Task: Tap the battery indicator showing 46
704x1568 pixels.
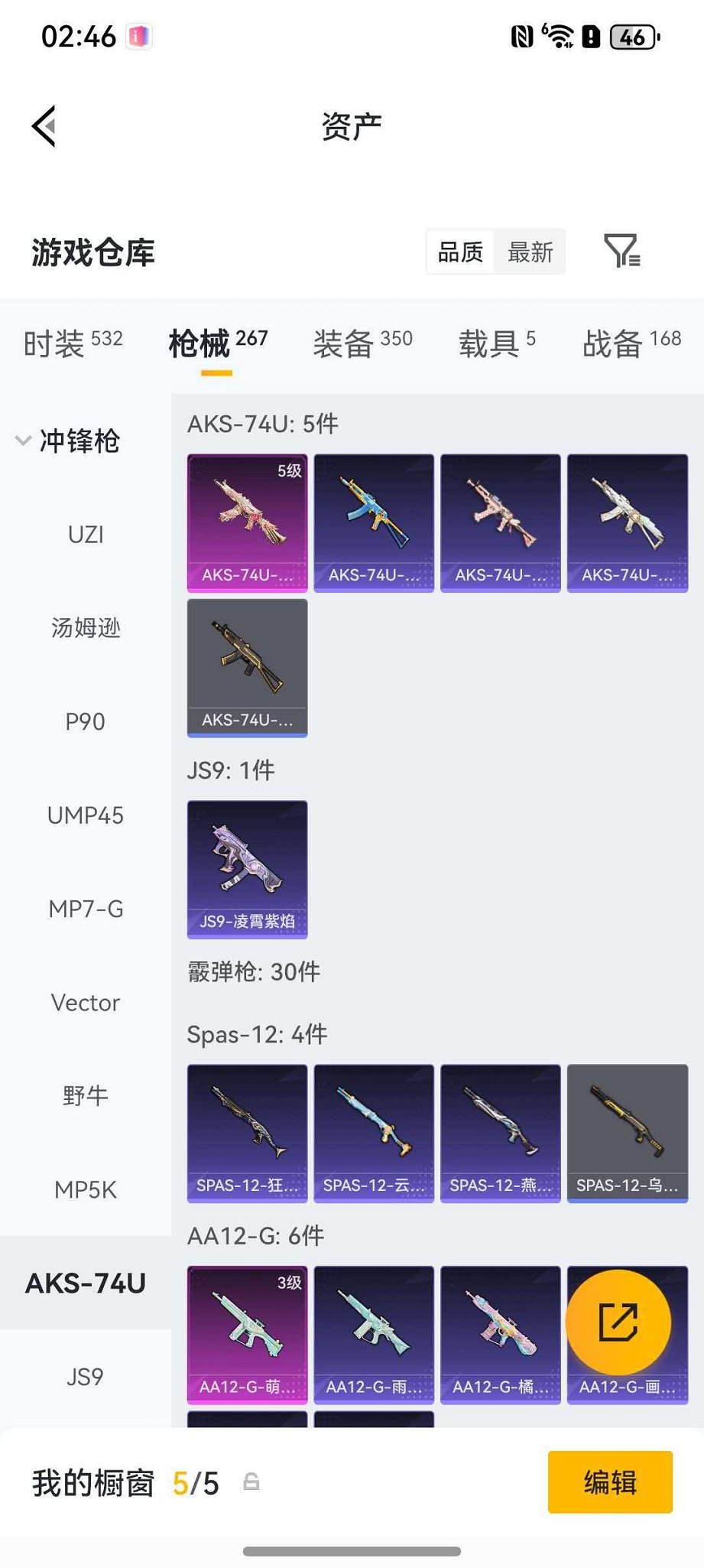Action: pos(631,35)
